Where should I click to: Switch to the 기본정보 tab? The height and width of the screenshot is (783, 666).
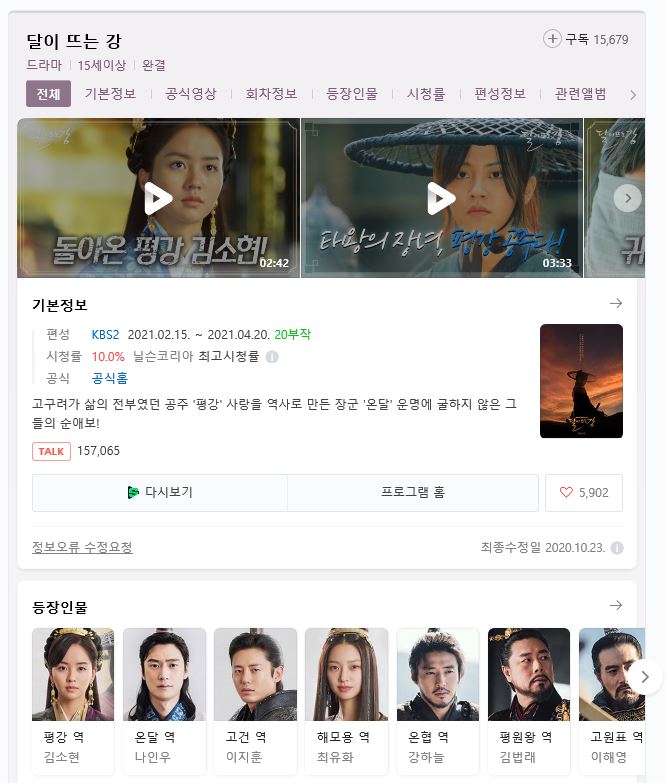coord(110,94)
